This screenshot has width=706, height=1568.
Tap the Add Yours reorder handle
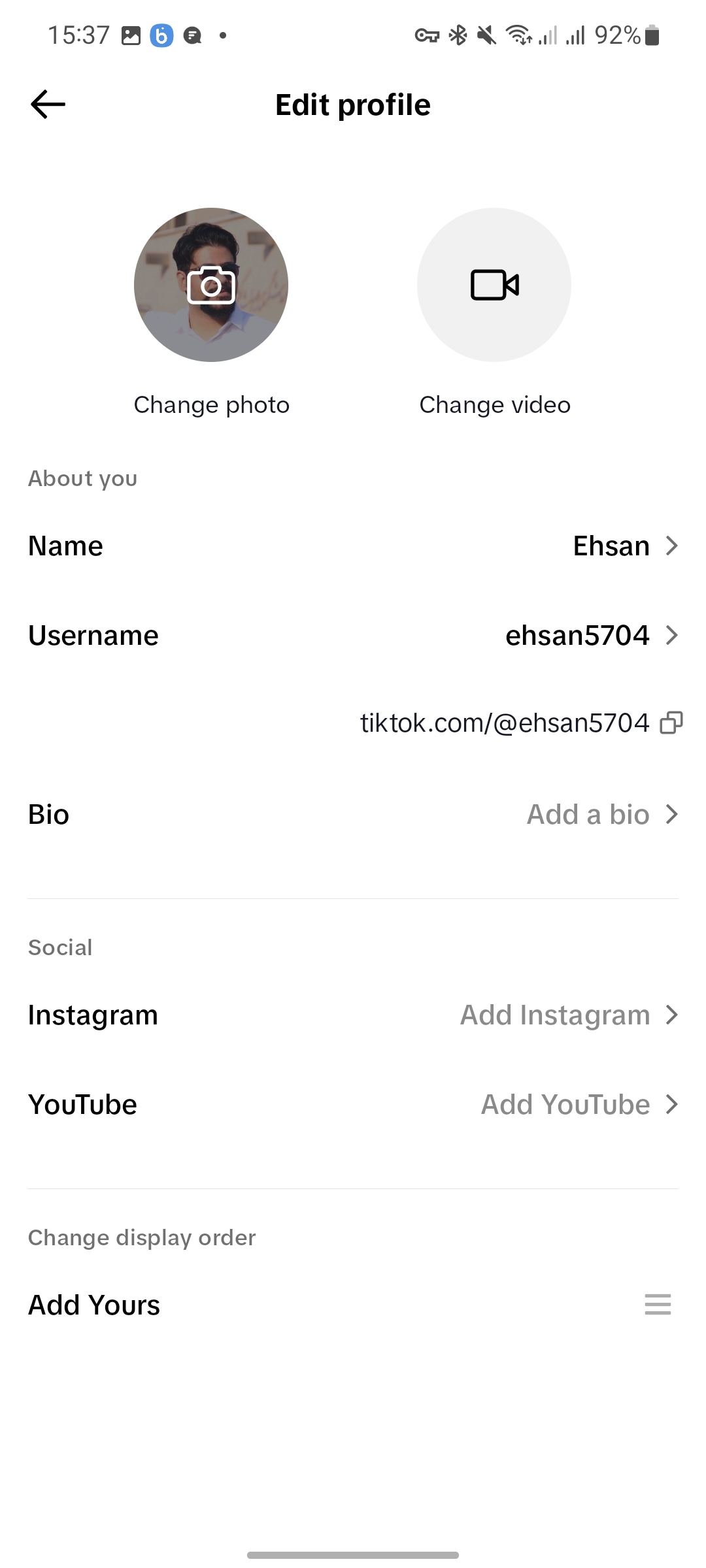[658, 1305]
